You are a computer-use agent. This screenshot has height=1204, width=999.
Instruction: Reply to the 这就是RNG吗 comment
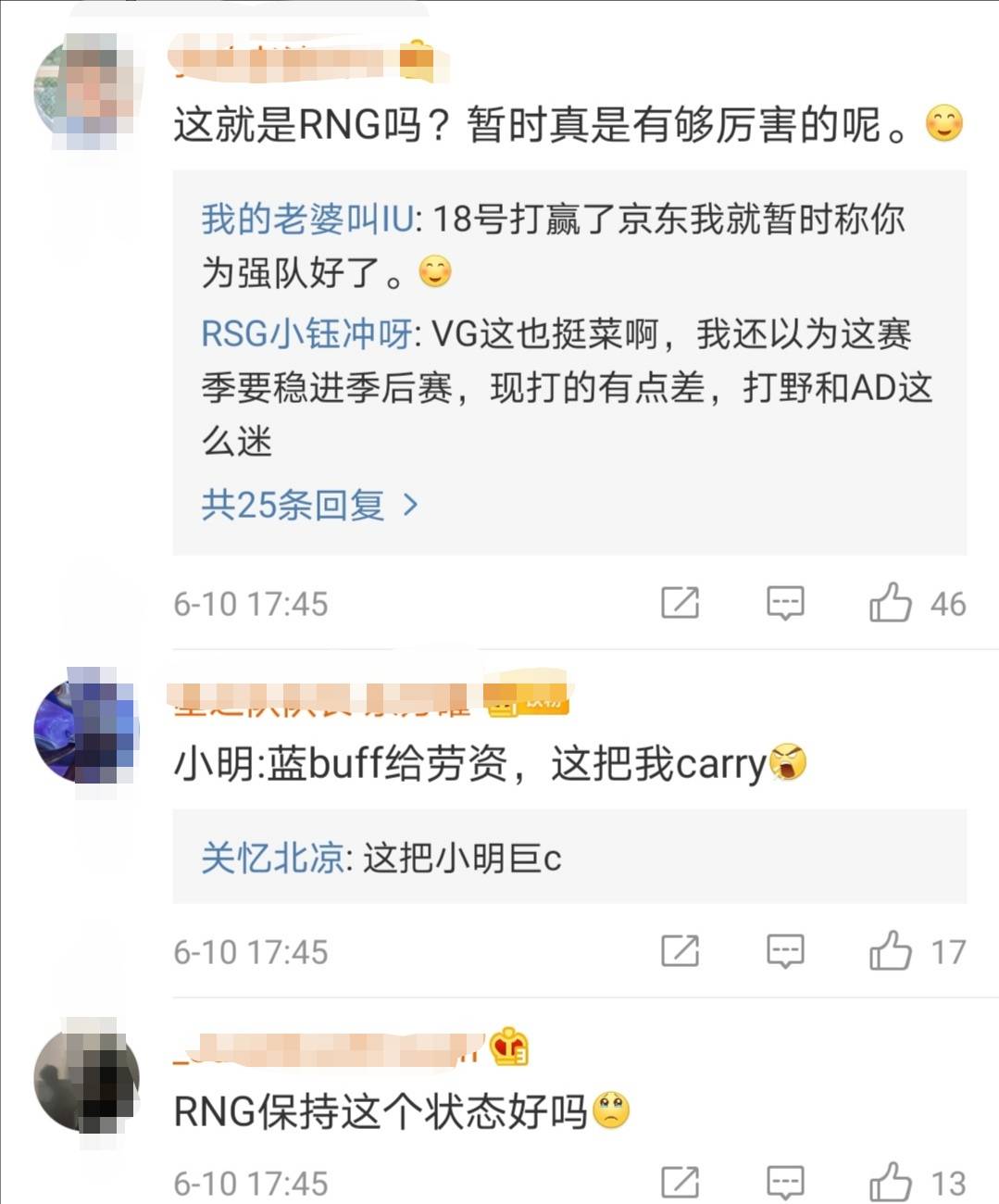(785, 603)
